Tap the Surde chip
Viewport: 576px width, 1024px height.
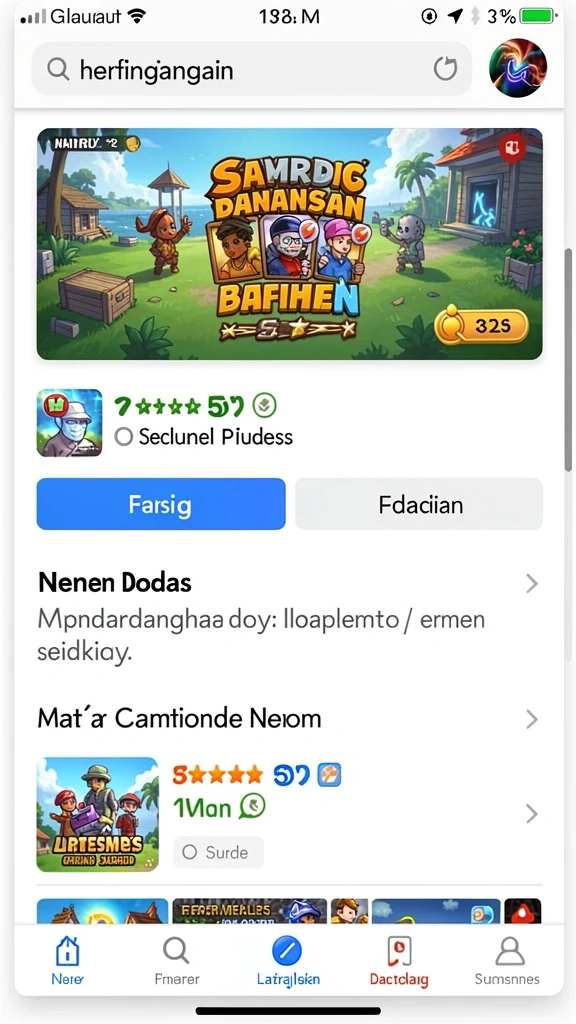(218, 852)
